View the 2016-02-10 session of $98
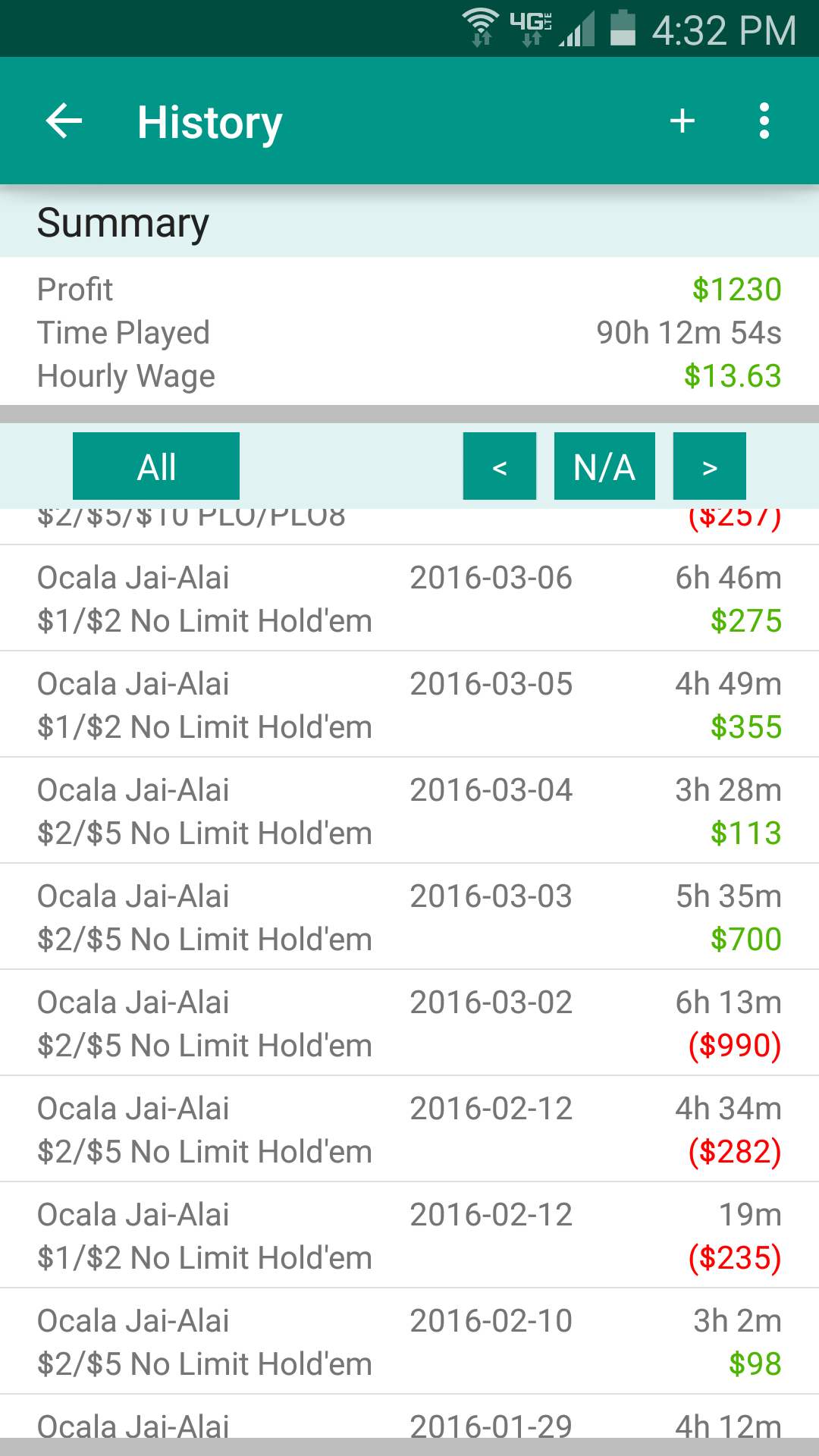This screenshot has height=1456, width=819. tap(409, 1341)
